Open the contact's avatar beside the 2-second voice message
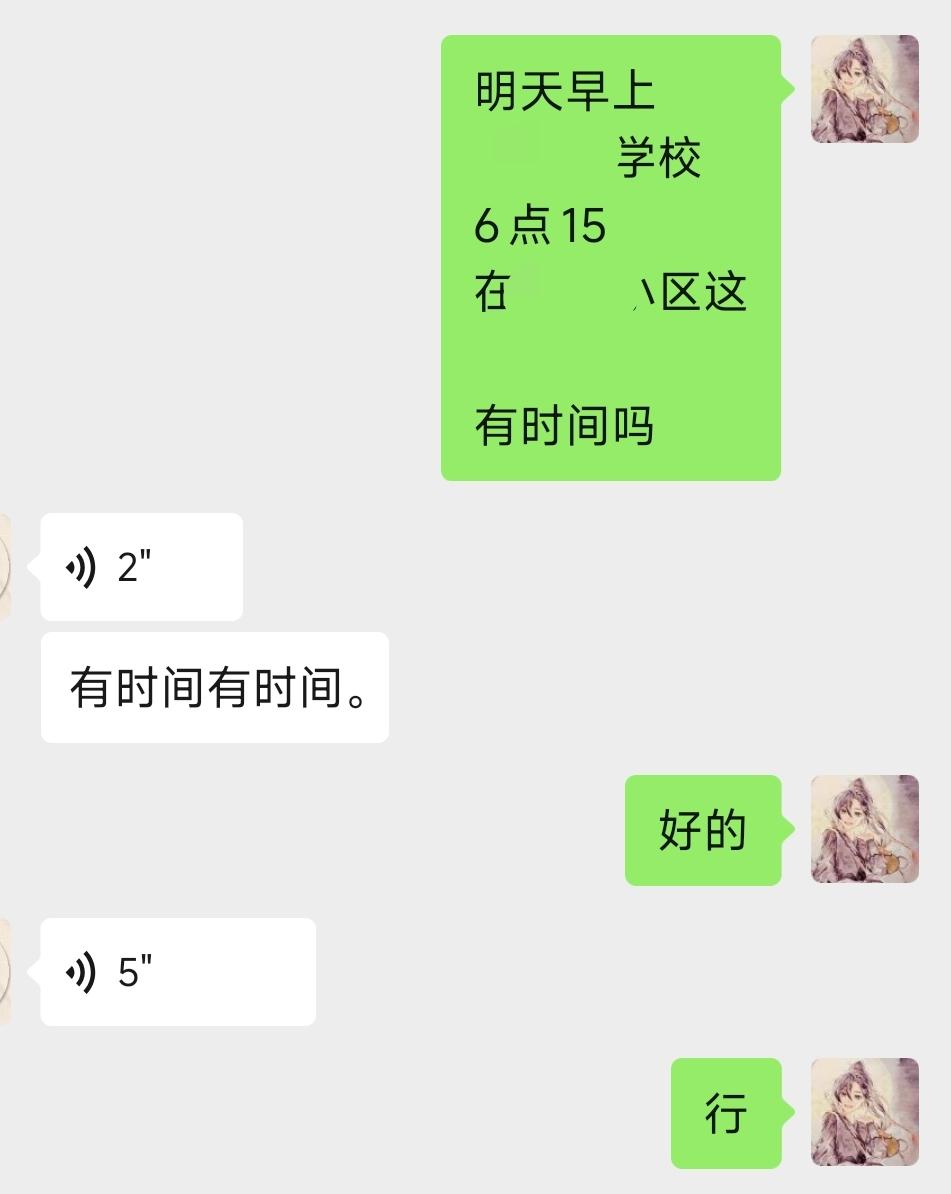Viewport: 951px width, 1194px height. [5, 565]
